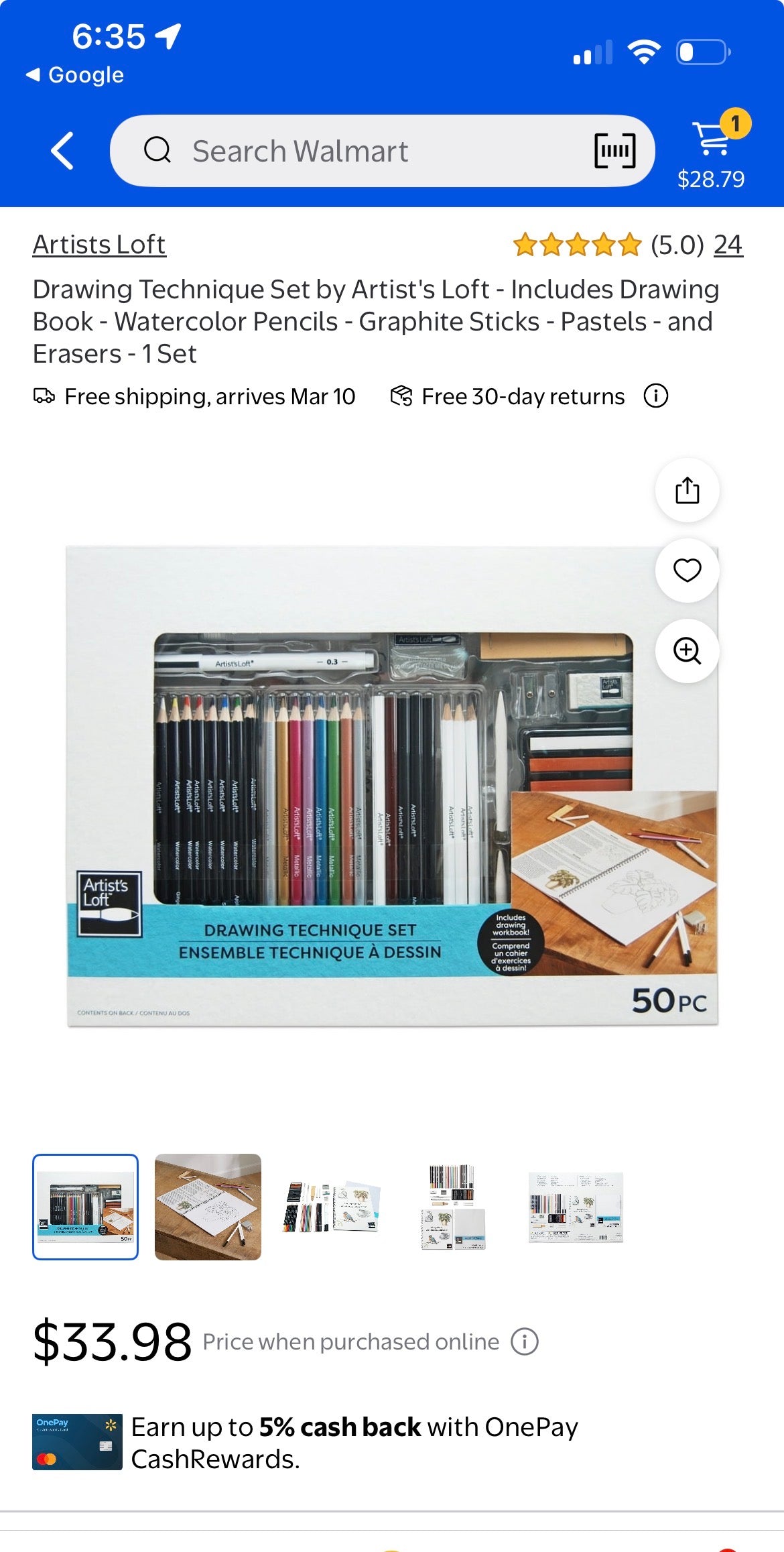784x1552 pixels.
Task: Select the second thumbnail with workbook on table
Action: [x=208, y=1207]
